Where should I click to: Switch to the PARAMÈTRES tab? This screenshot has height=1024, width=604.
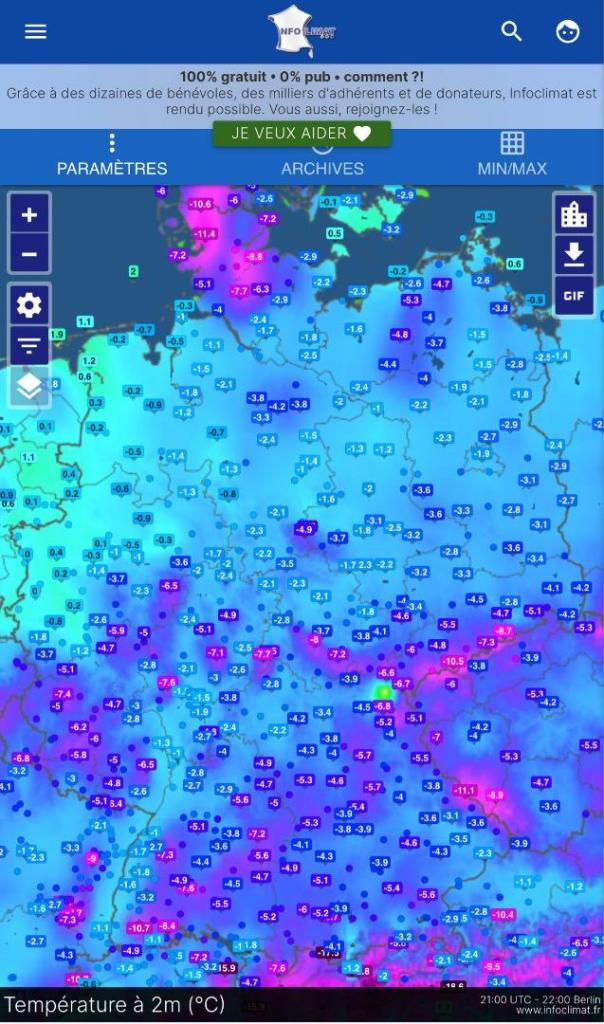(112, 156)
